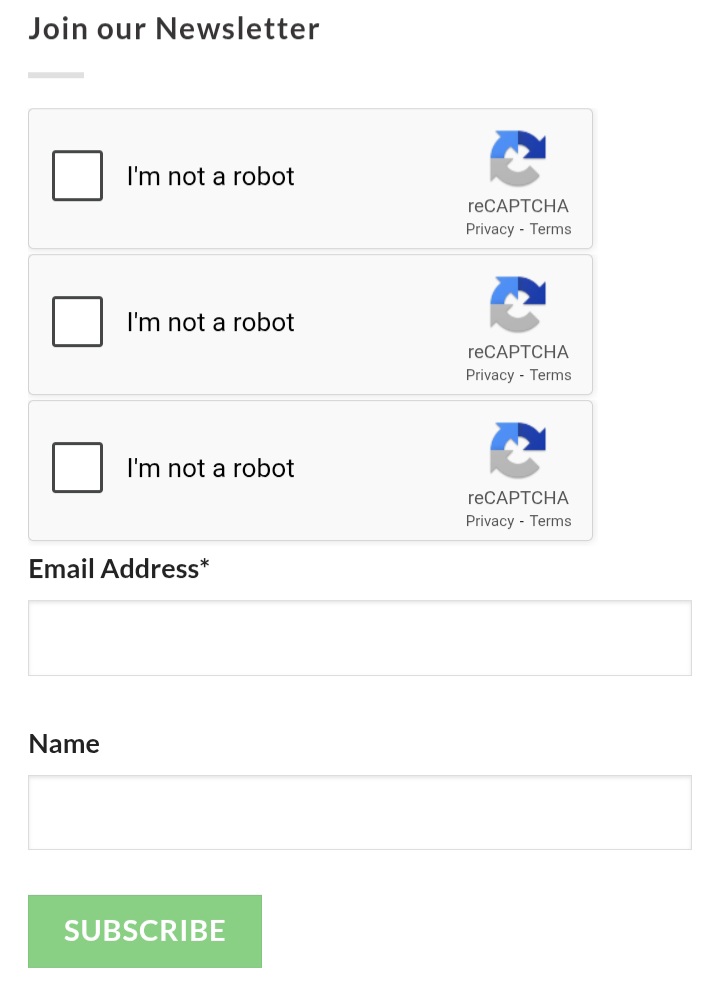Check the second reCAPTCHA robot checkbox
The width and height of the screenshot is (720, 987).
[x=77, y=322]
